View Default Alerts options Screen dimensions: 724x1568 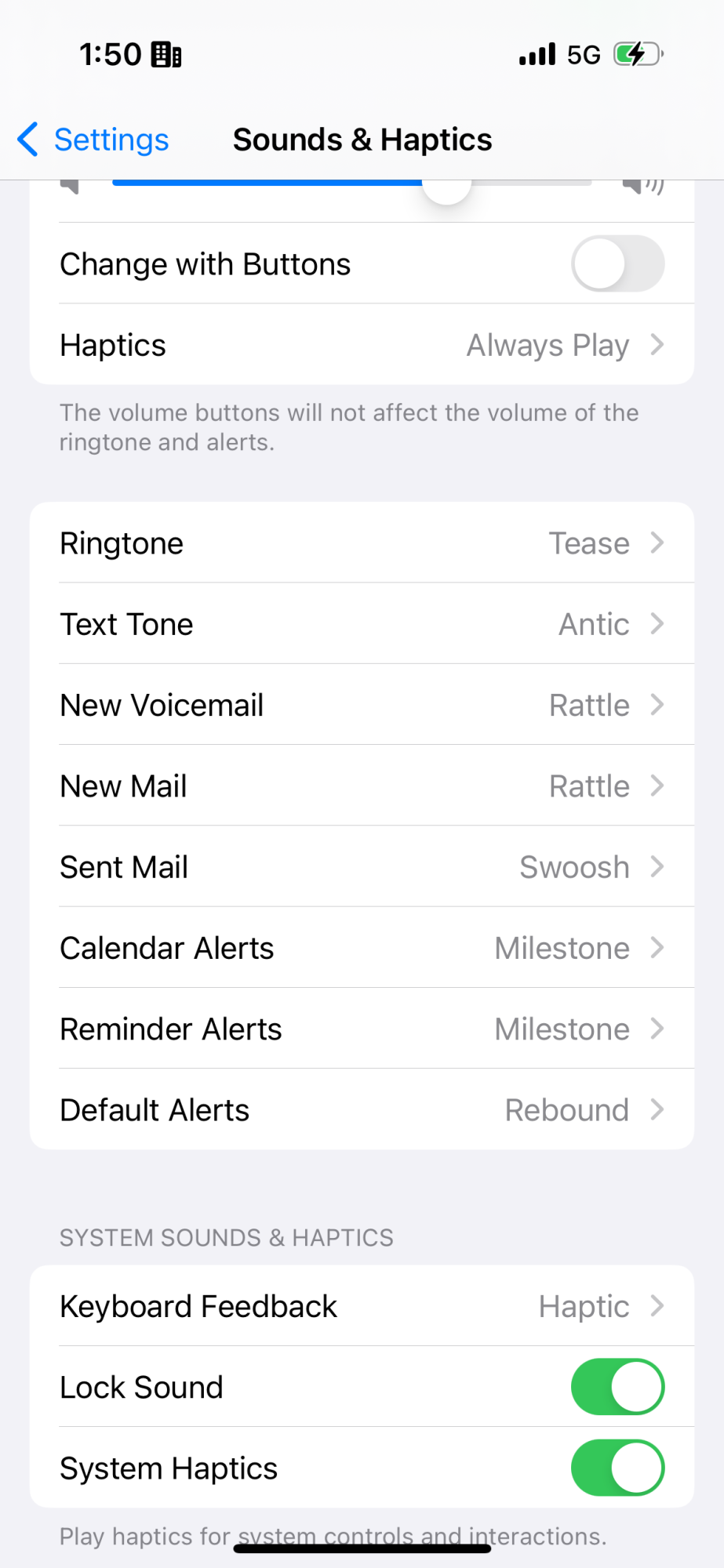click(x=362, y=1109)
